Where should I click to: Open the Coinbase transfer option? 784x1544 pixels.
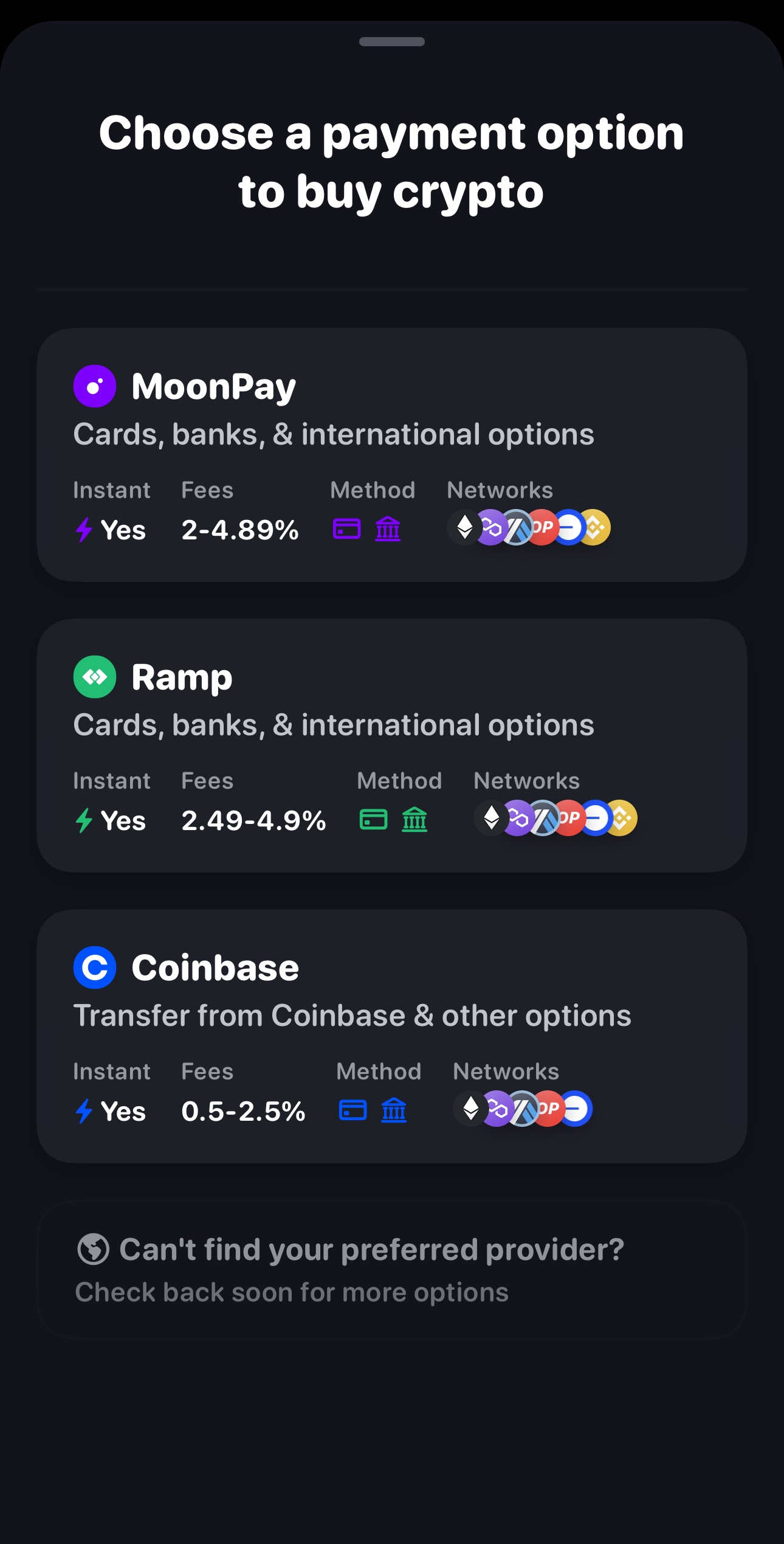pyautogui.click(x=392, y=1036)
